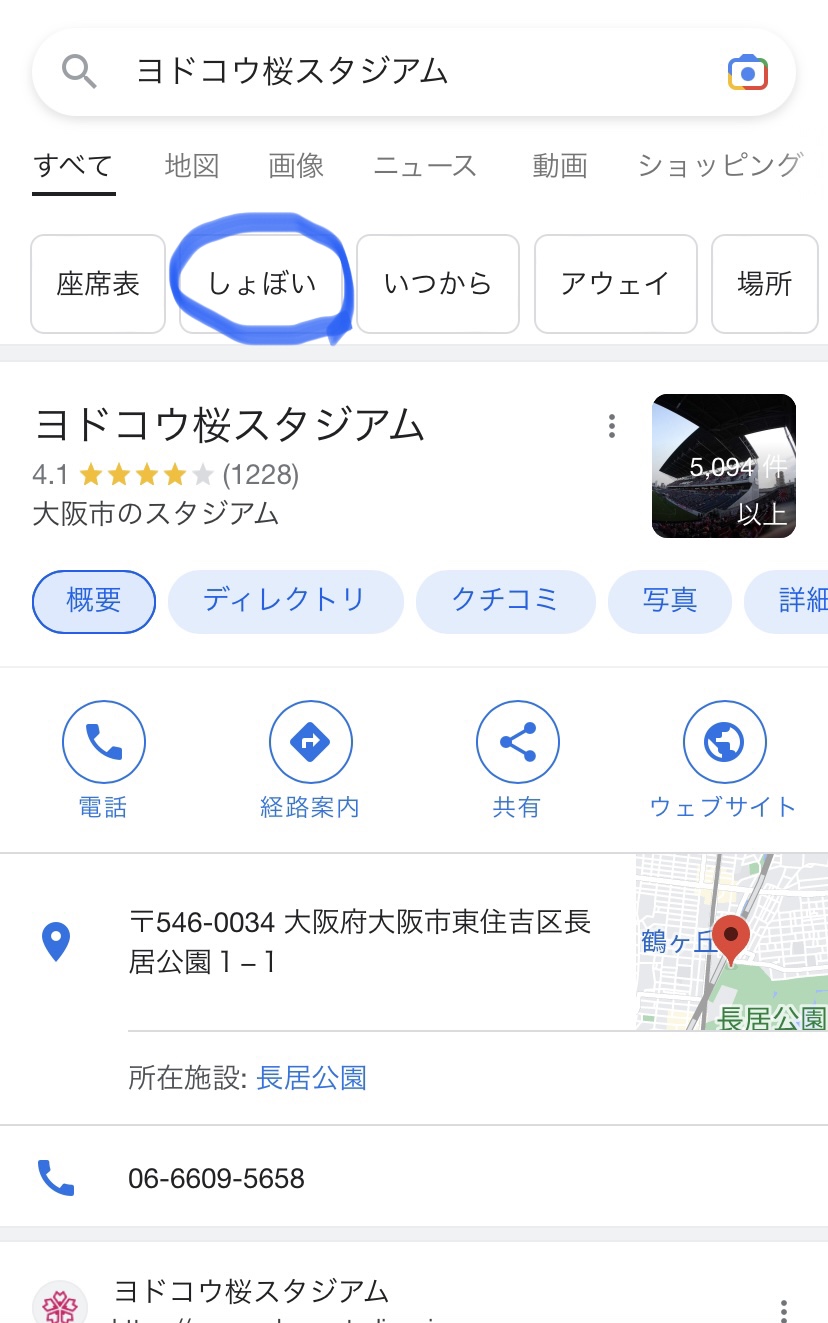Select the 座席表 suggestion chip
This screenshot has width=828, height=1323.
coord(98,284)
